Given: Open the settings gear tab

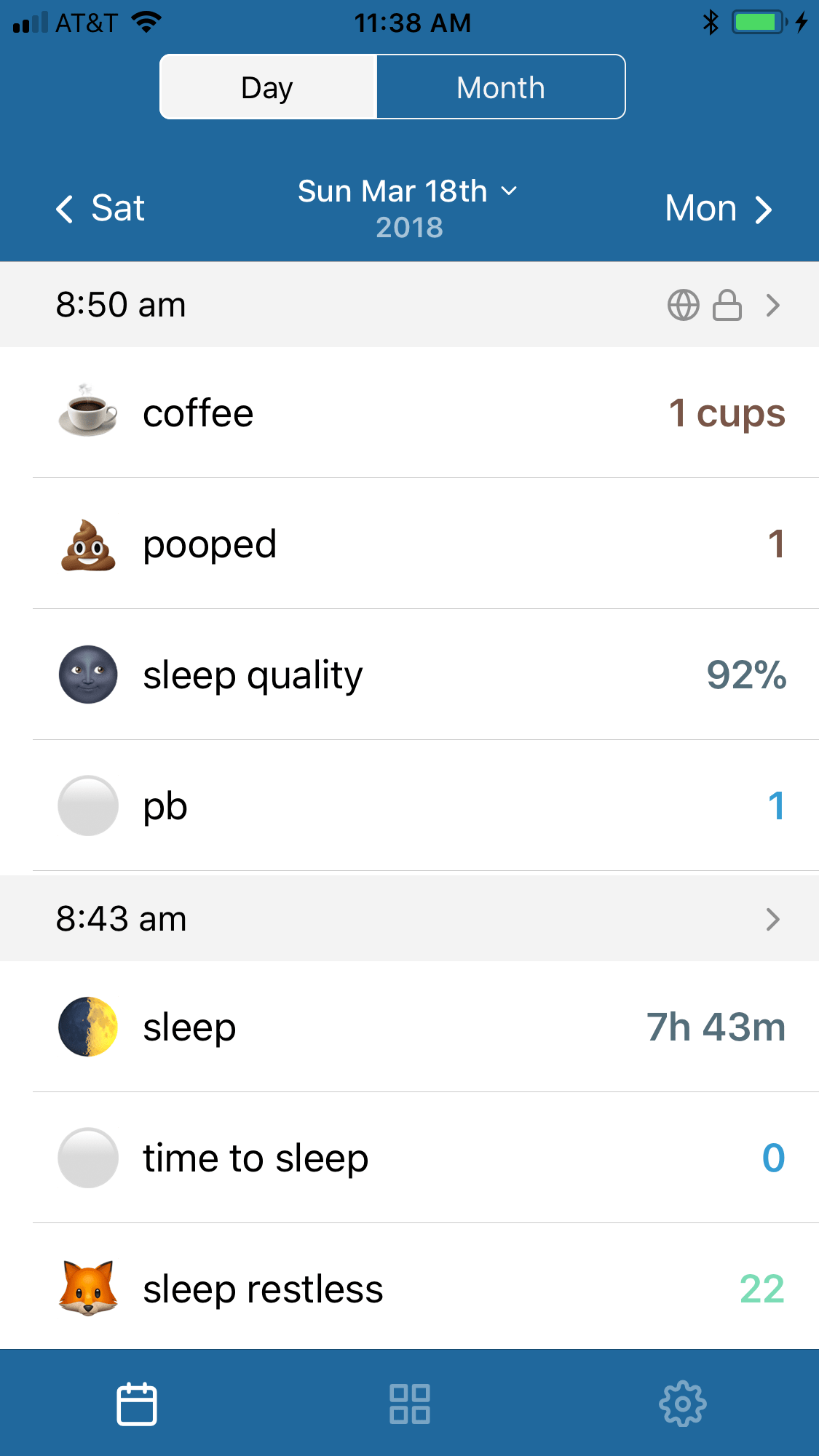Looking at the screenshot, I should [x=683, y=1404].
